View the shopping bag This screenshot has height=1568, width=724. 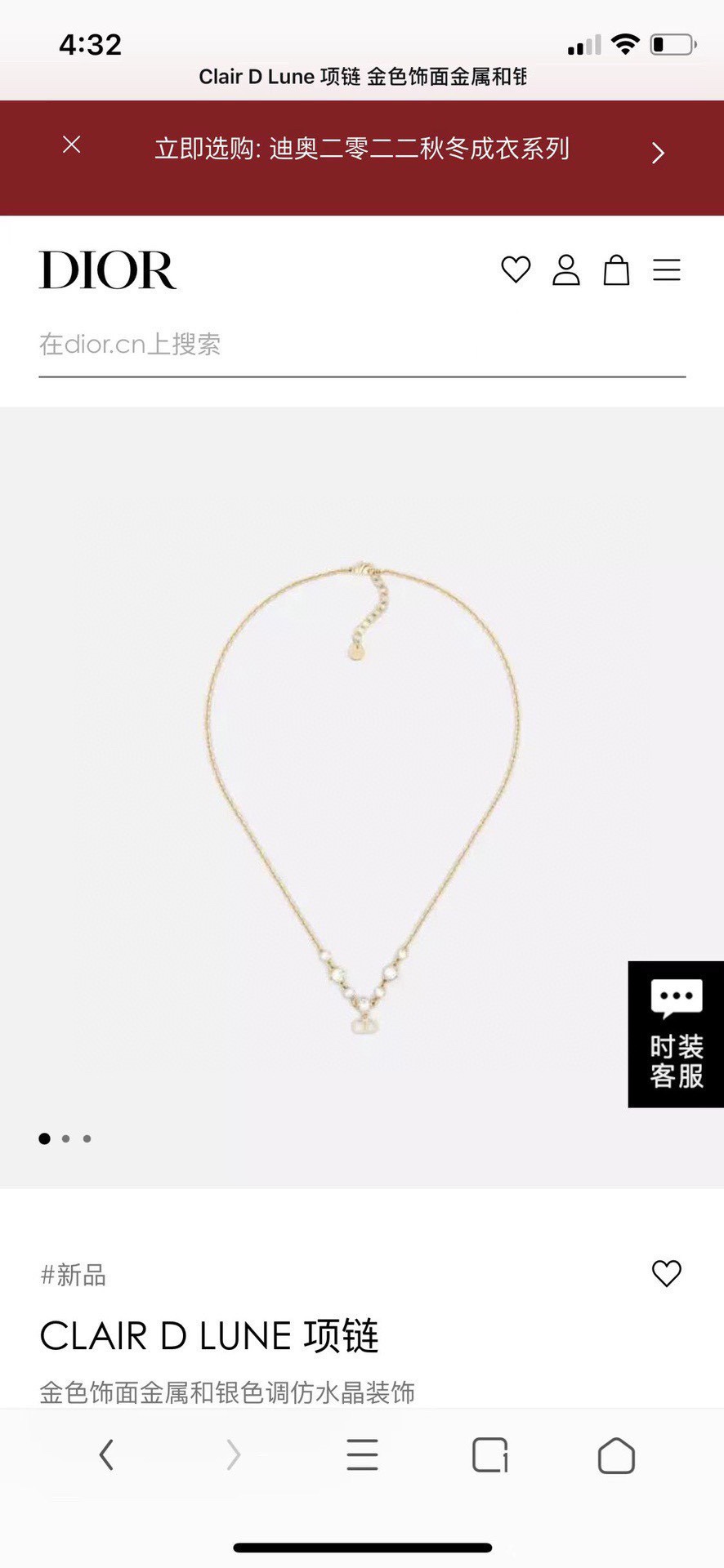pos(616,269)
